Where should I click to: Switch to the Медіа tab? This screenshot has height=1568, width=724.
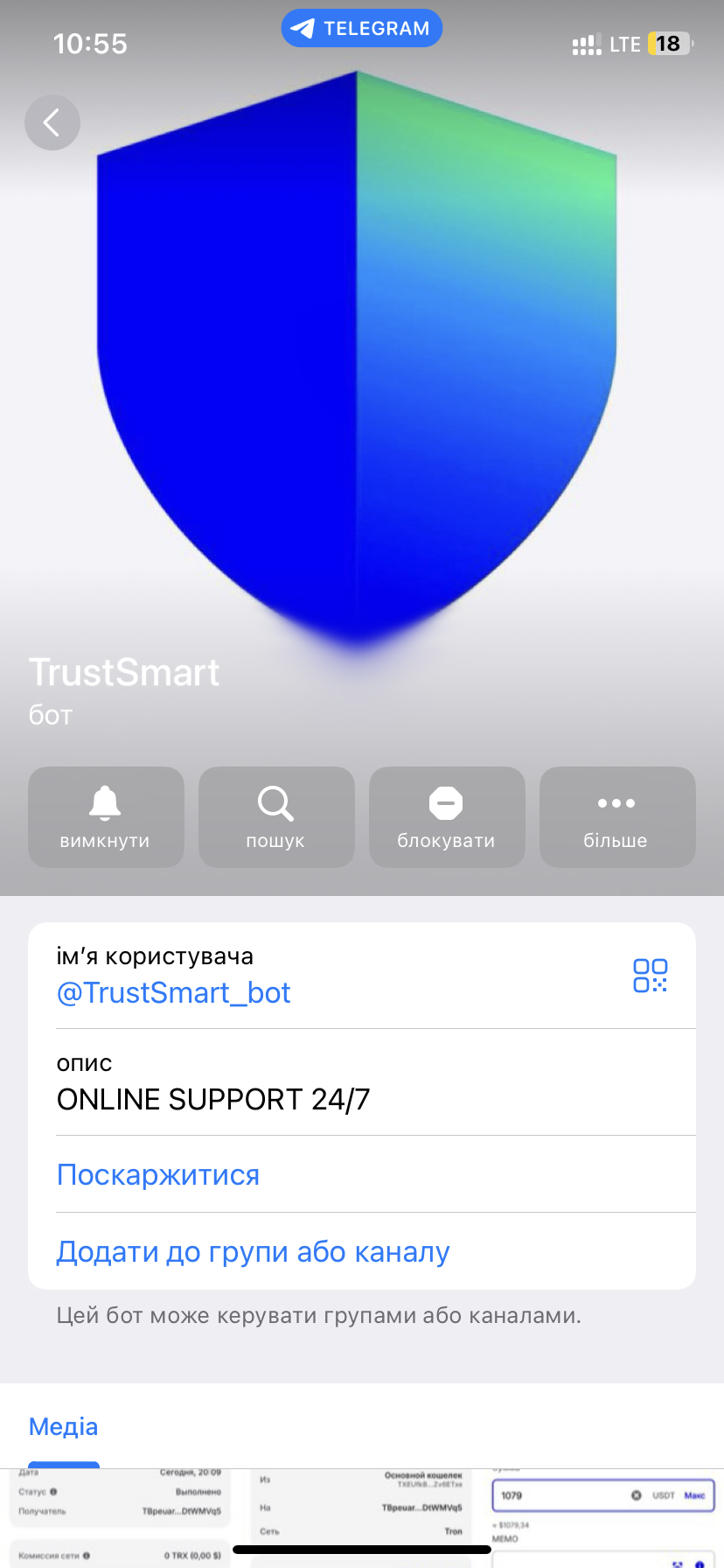[64, 1427]
